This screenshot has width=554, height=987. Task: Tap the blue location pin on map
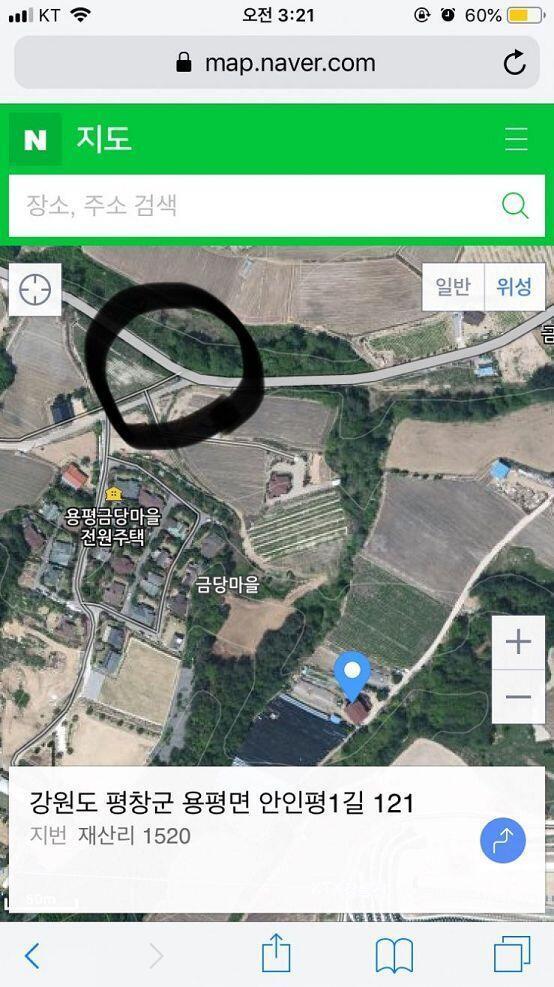tap(352, 675)
